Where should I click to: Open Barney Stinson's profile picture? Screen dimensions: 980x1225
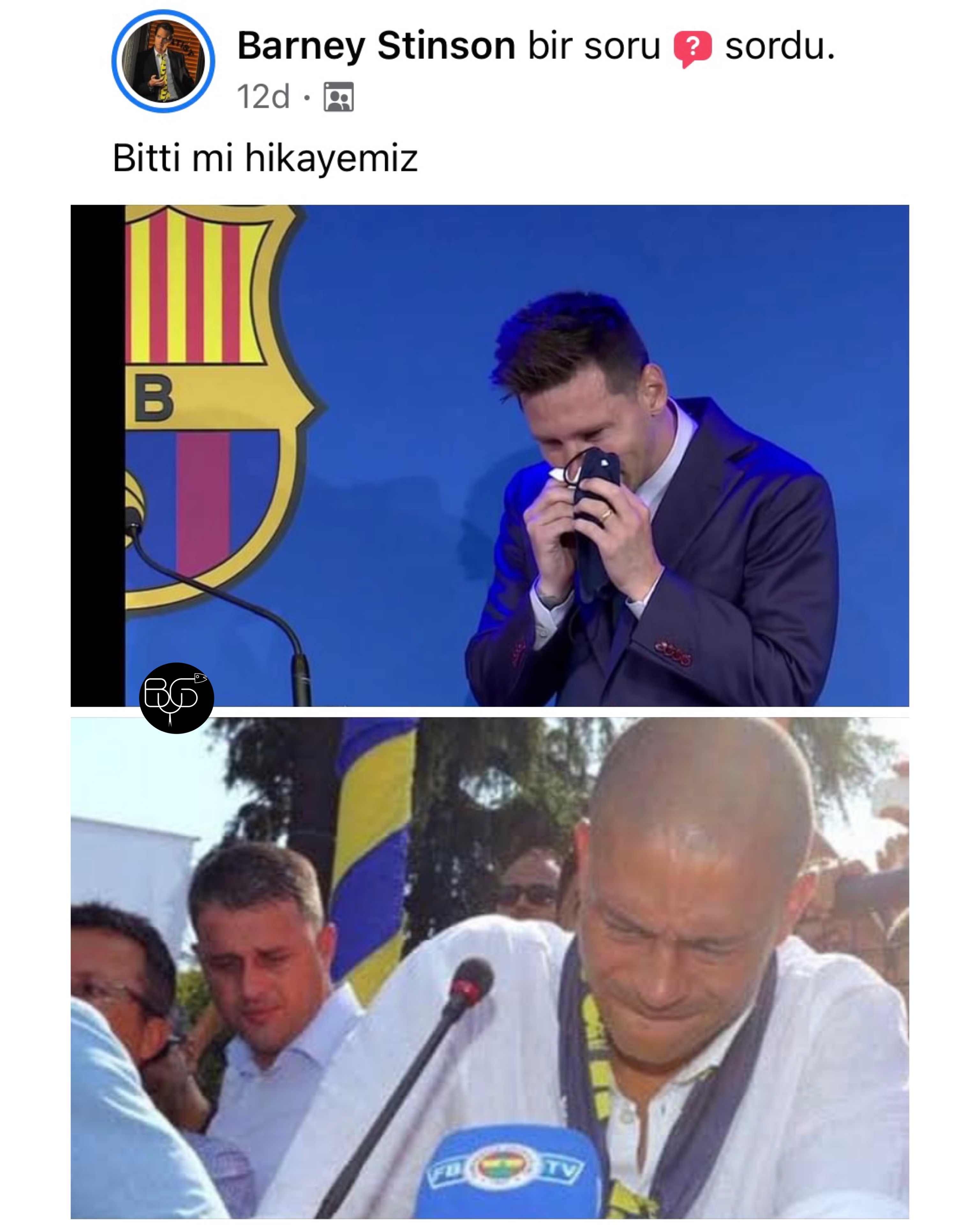pos(163,61)
